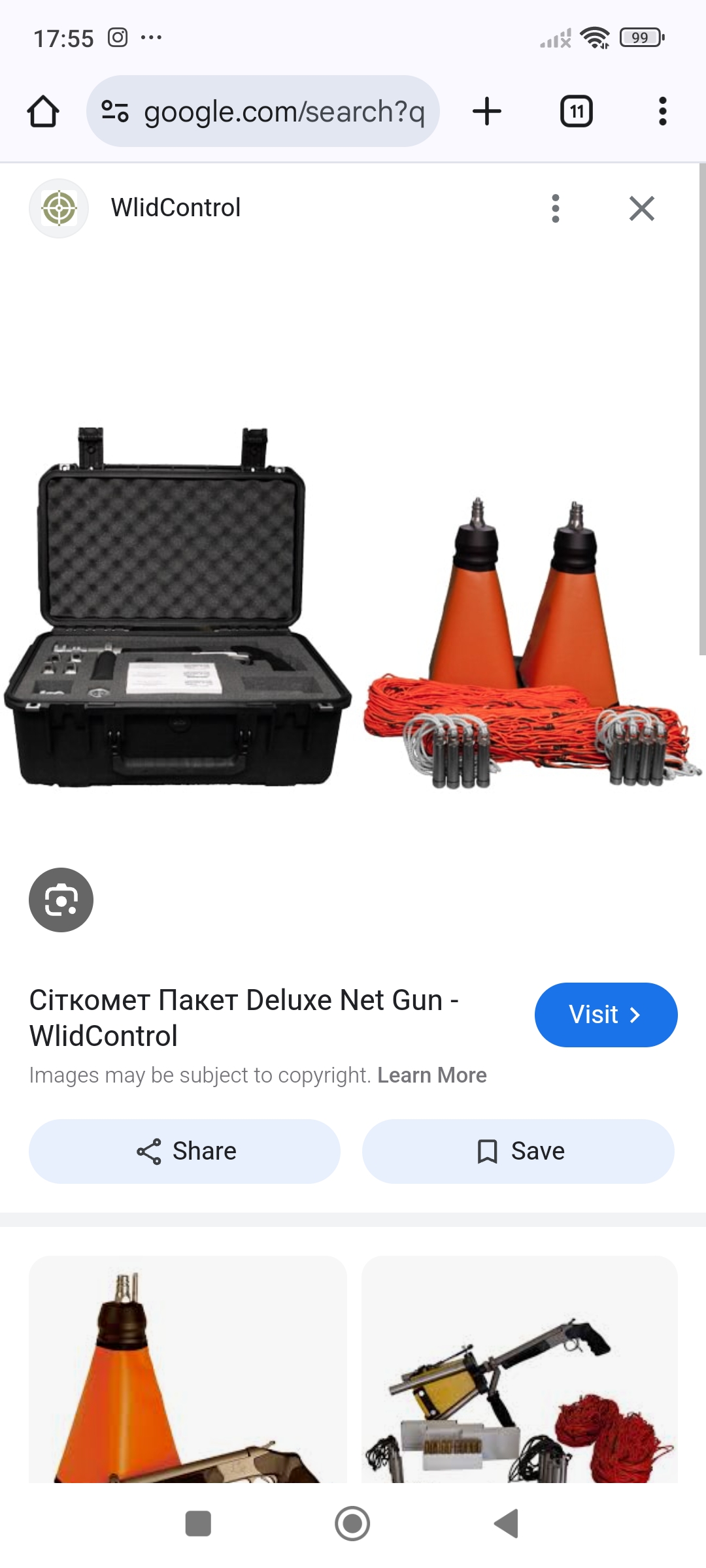Save this image to collections
This screenshot has height=1568, width=706.
tap(518, 1151)
